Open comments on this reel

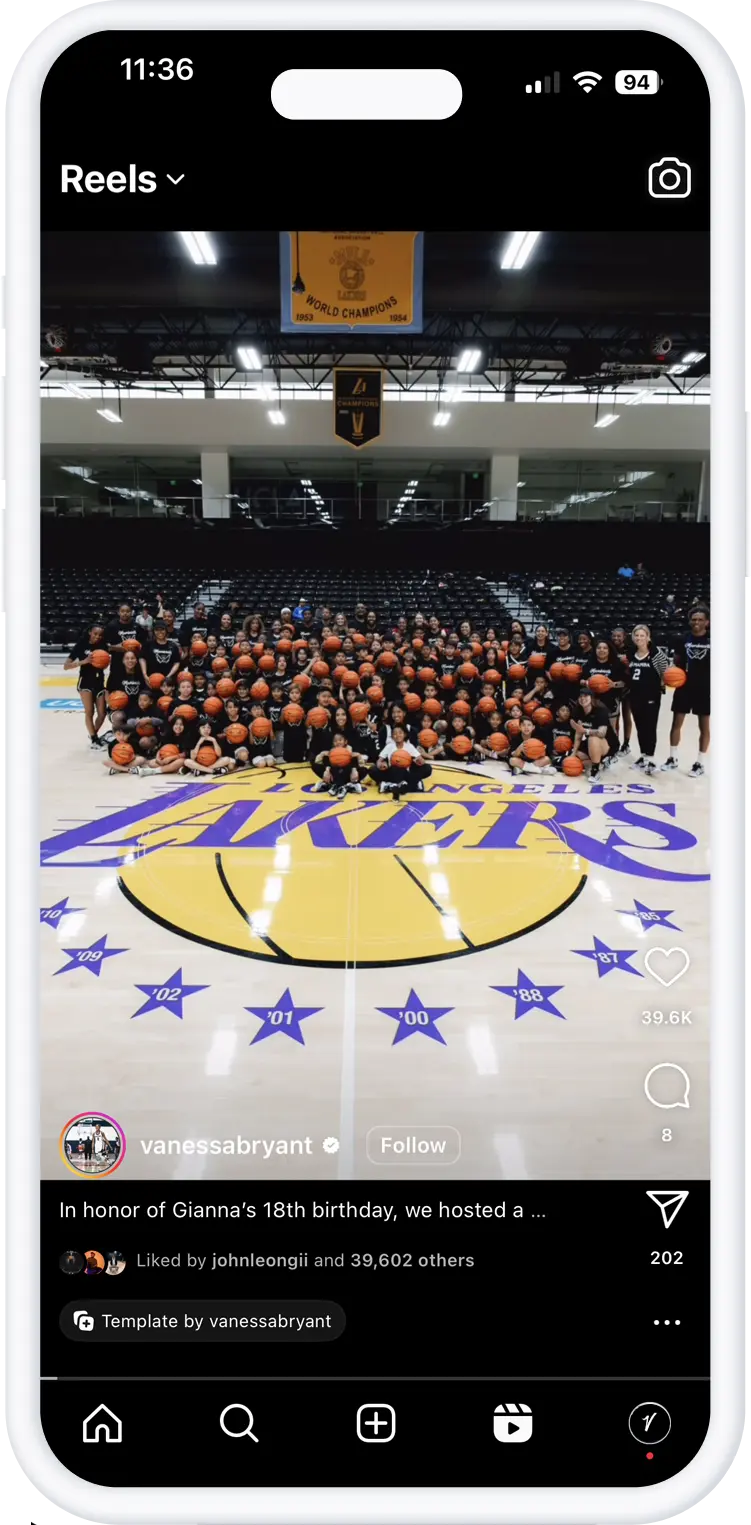click(666, 1087)
